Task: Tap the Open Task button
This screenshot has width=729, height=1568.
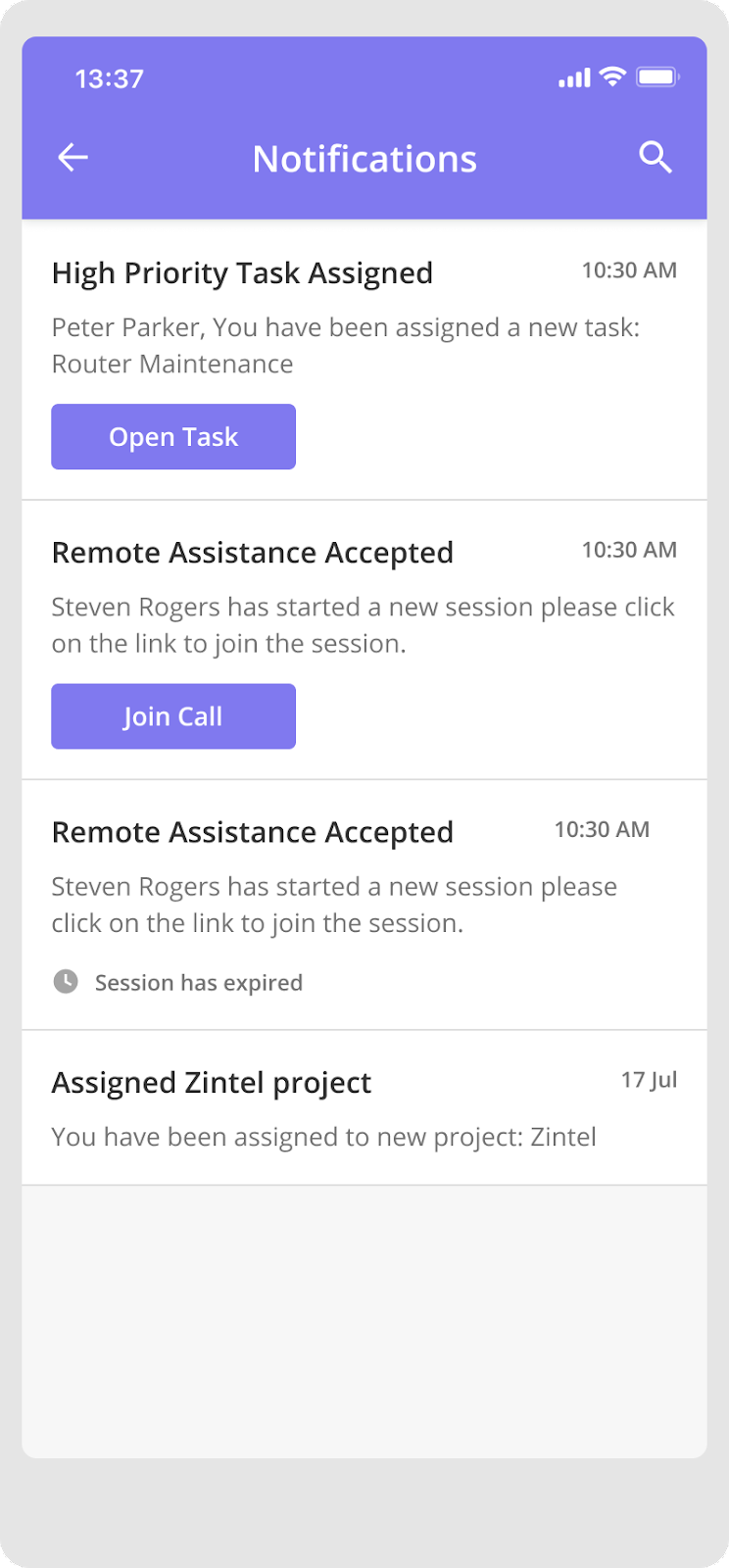Action: coord(173,437)
